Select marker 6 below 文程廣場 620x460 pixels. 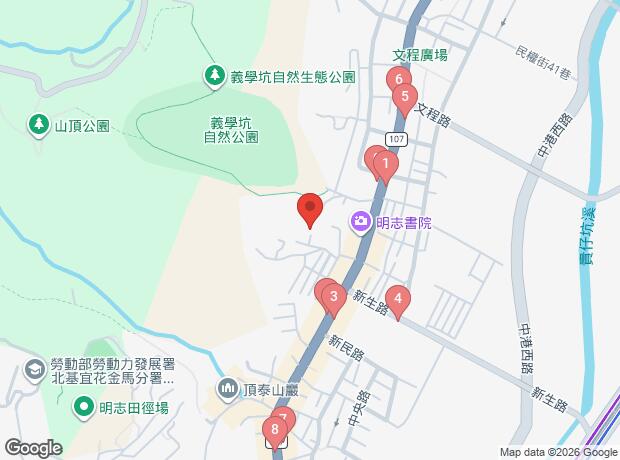pos(398,79)
